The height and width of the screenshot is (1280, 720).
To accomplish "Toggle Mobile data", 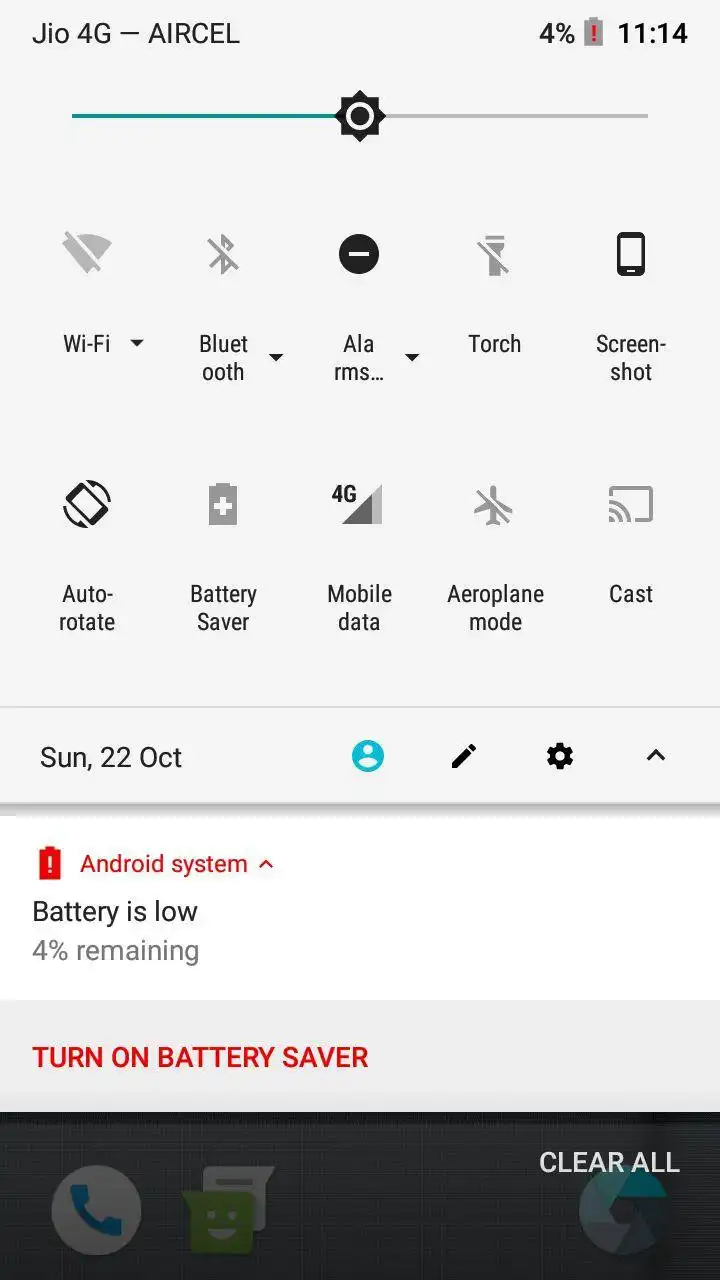I will 358,504.
